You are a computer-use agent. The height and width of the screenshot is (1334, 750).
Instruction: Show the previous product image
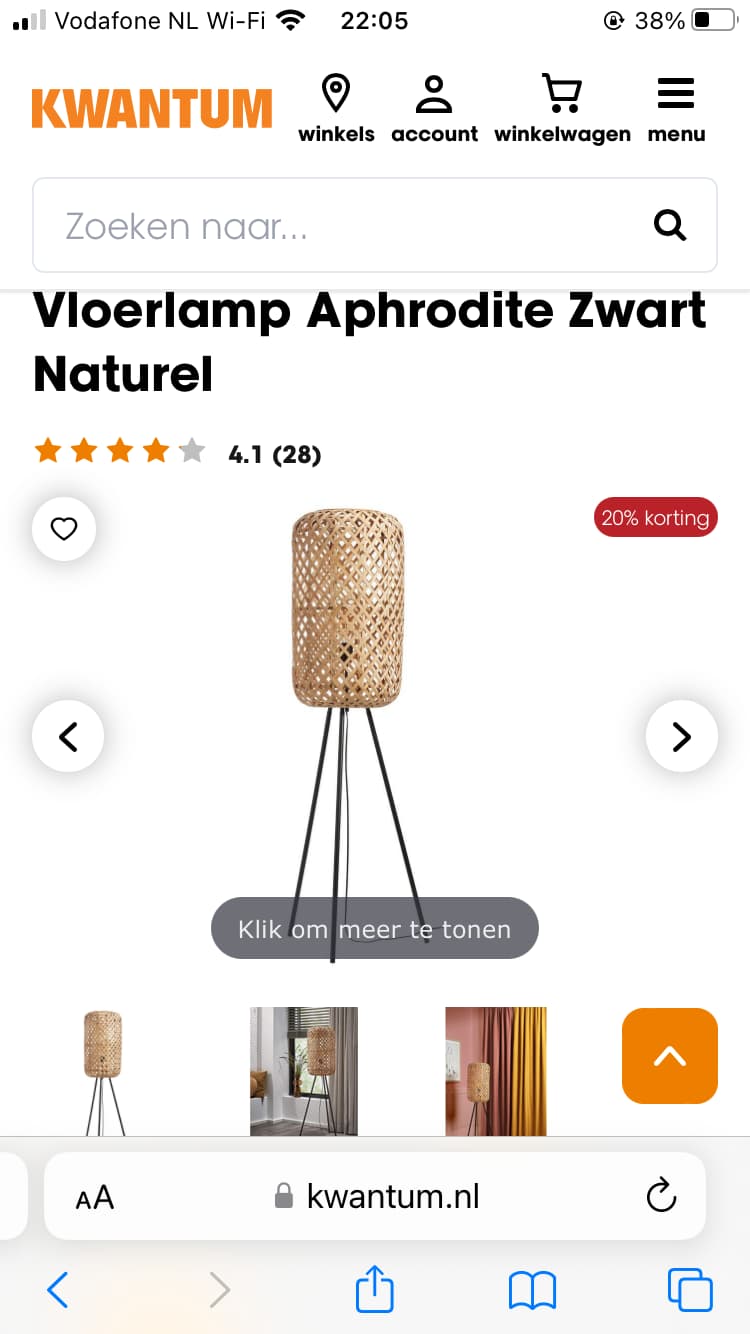(x=68, y=737)
